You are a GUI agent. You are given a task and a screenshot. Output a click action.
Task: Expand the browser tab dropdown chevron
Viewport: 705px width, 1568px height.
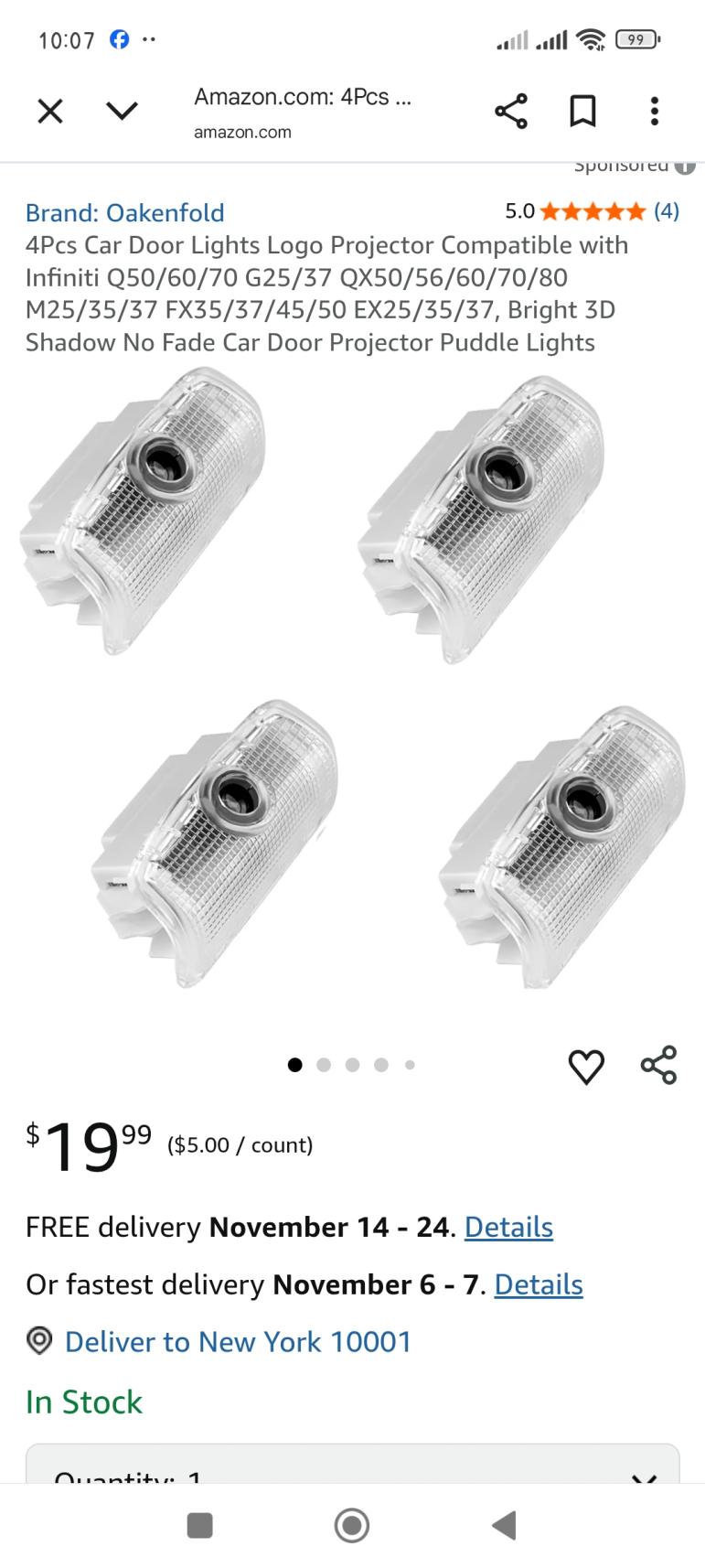(122, 112)
